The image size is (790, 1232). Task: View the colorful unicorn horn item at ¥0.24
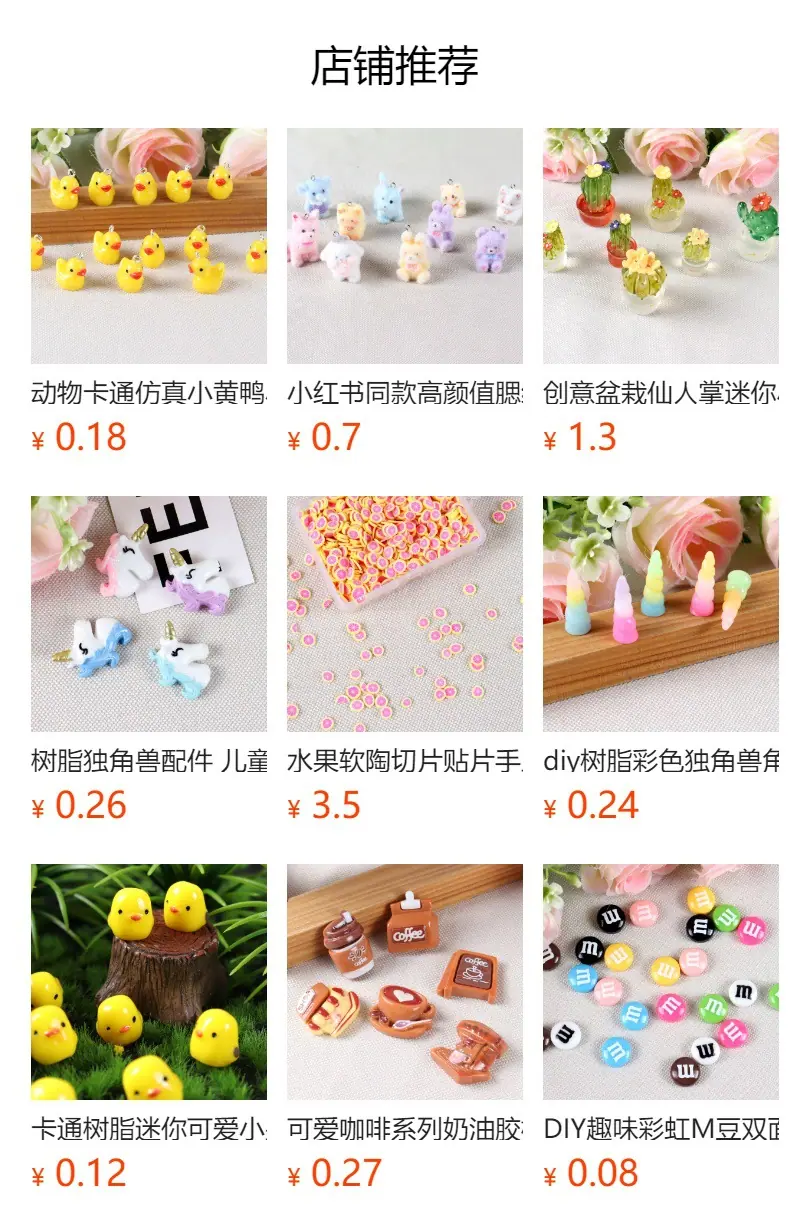pyautogui.click(x=661, y=614)
